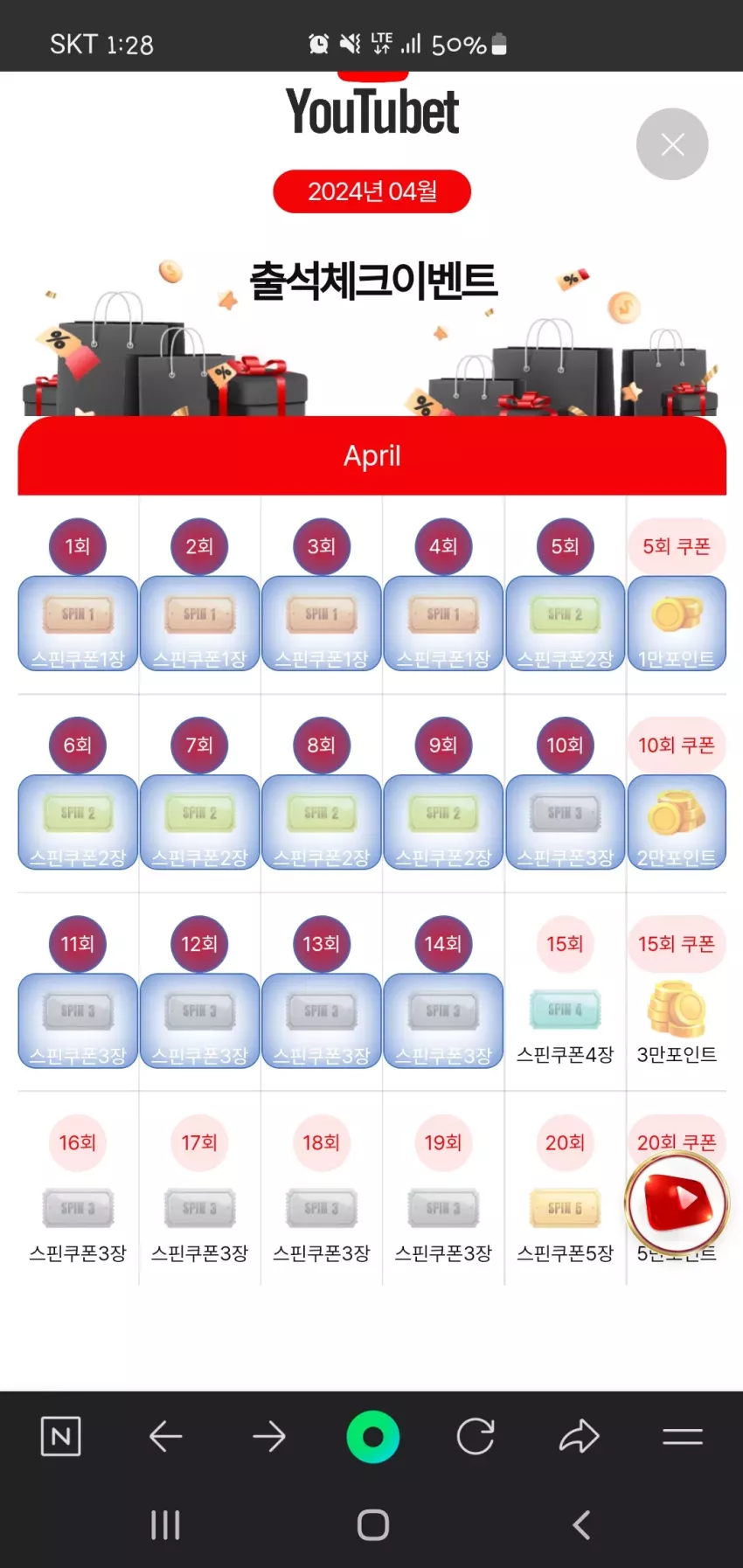Screen dimensions: 743x1568
Task: Reload the current page
Action: (476, 1436)
